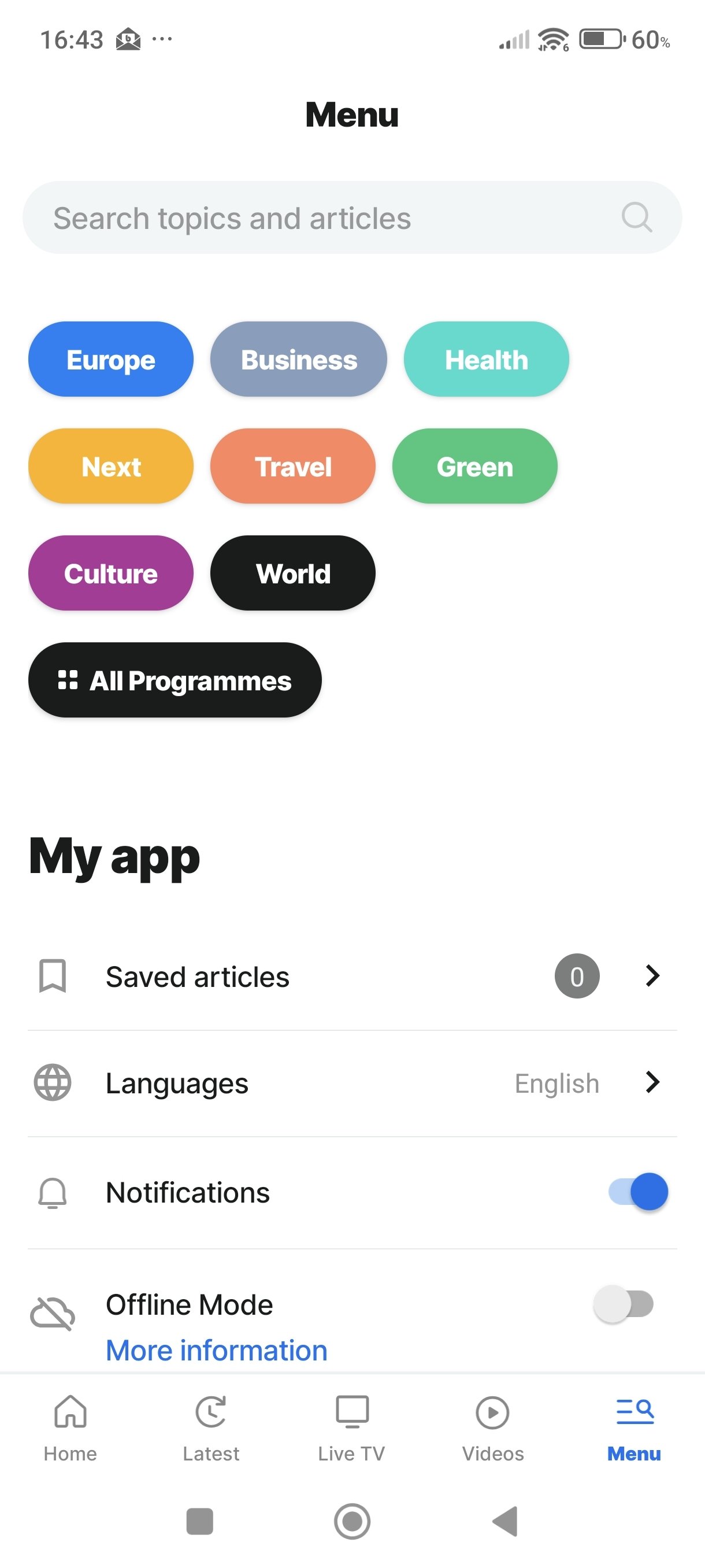This screenshot has width=705, height=1568.
Task: Open the Business category
Action: tap(299, 360)
